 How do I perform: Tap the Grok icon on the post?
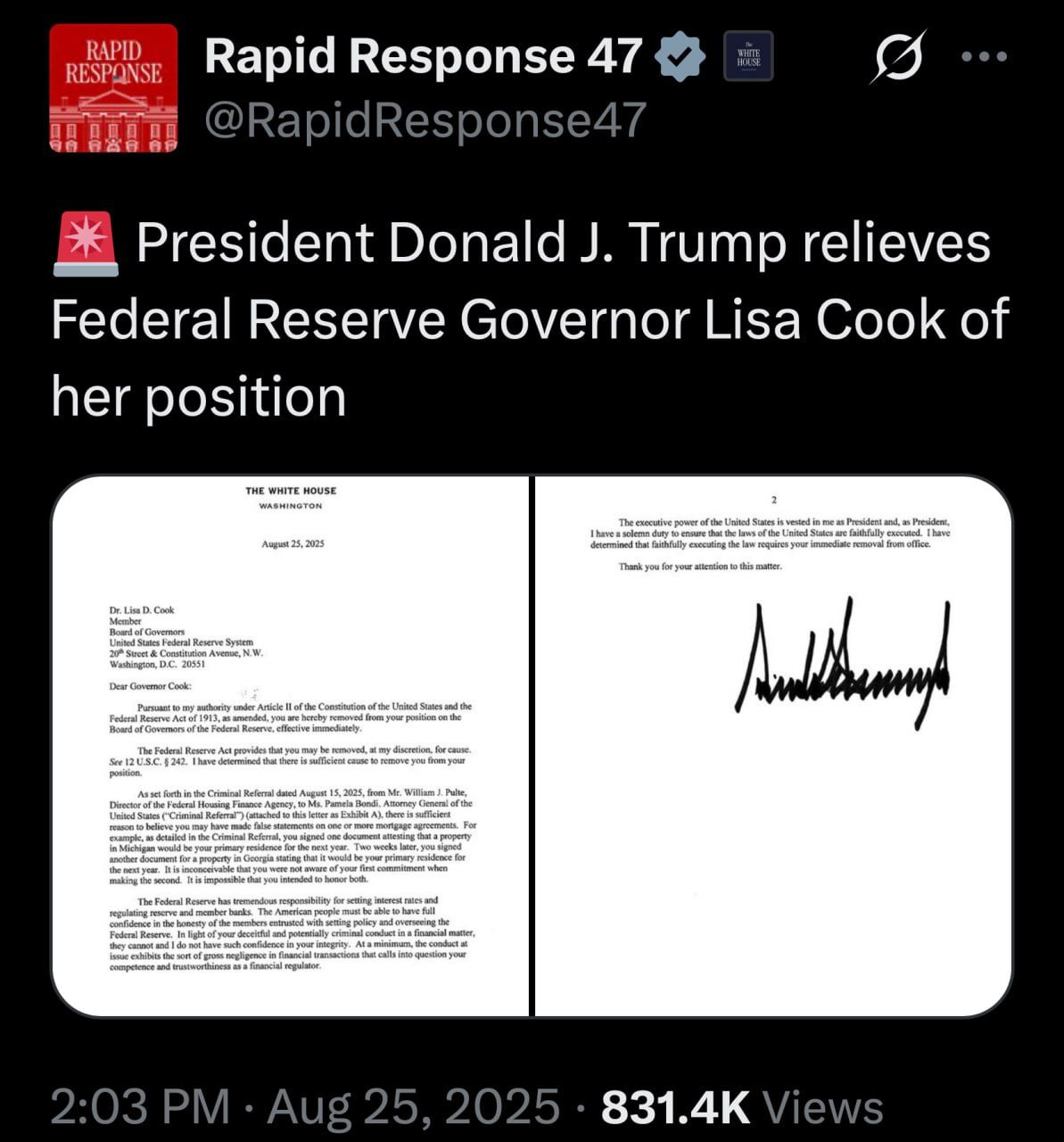[x=897, y=57]
